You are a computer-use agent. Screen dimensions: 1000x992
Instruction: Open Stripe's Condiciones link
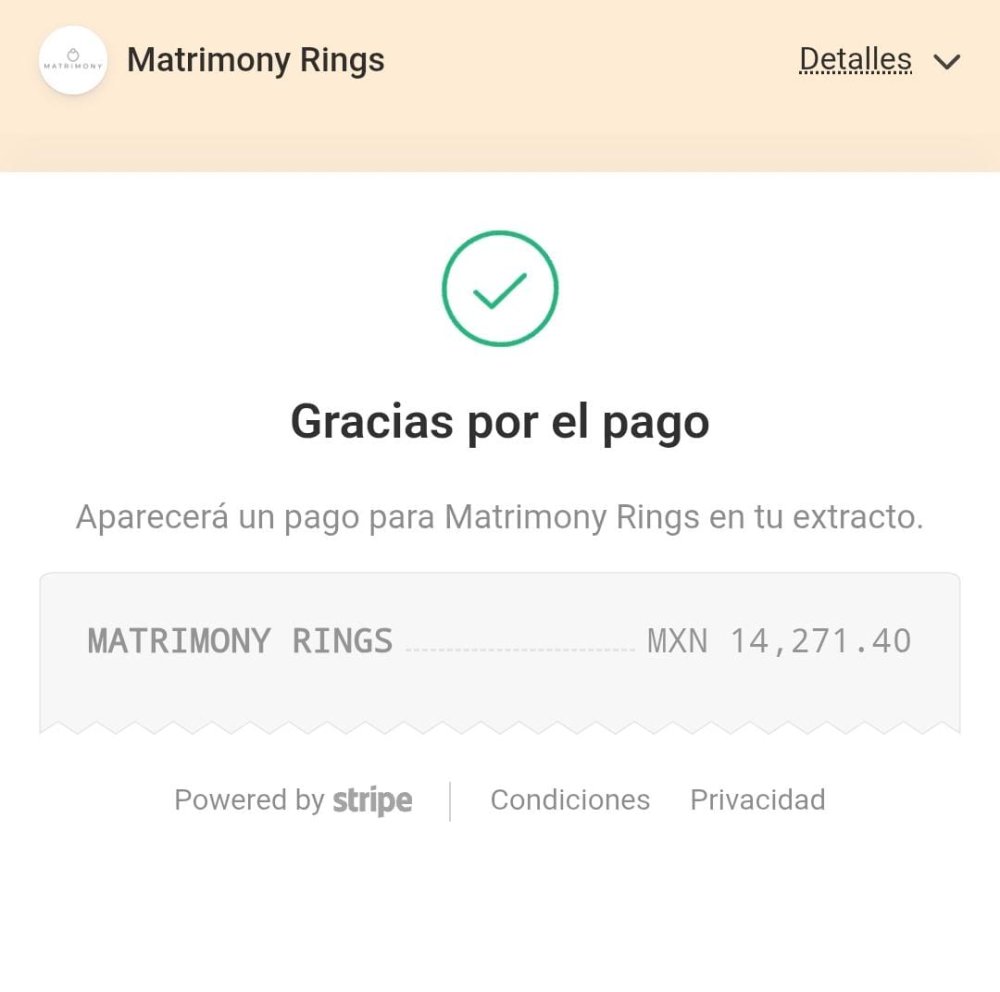pyautogui.click(x=570, y=800)
